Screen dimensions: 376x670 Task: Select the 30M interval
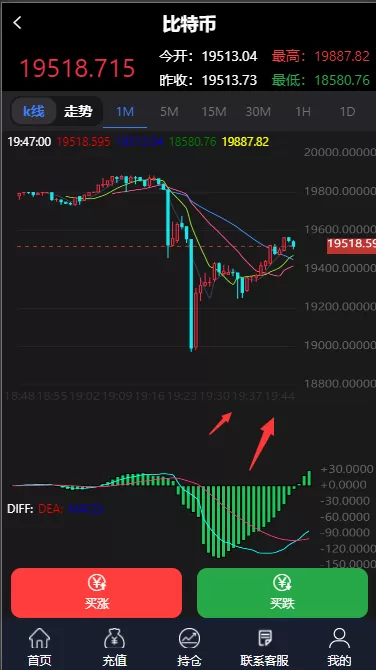coord(258,112)
